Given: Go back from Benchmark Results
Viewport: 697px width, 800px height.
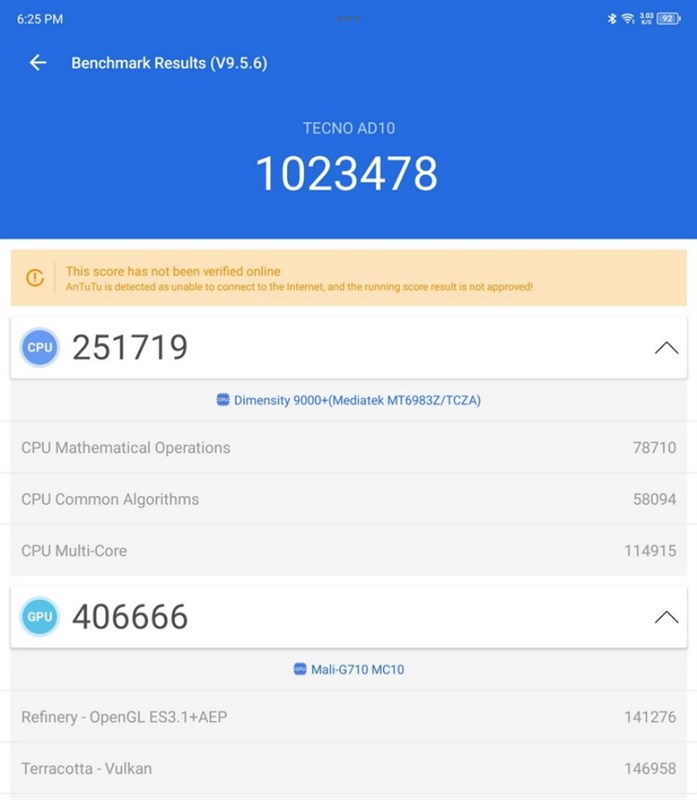Looking at the screenshot, I should pyautogui.click(x=38, y=63).
